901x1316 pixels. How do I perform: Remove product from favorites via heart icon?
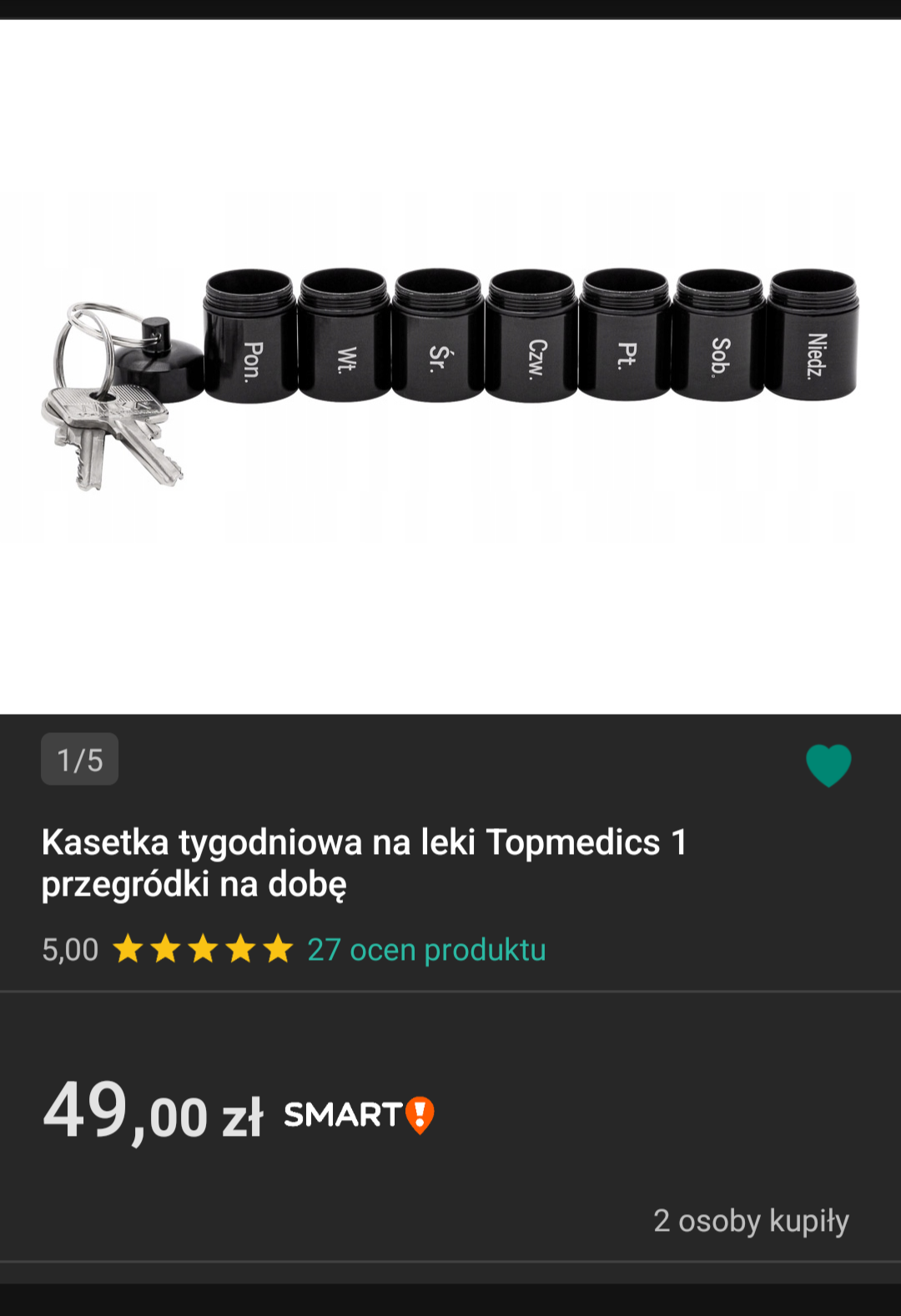pos(828,765)
